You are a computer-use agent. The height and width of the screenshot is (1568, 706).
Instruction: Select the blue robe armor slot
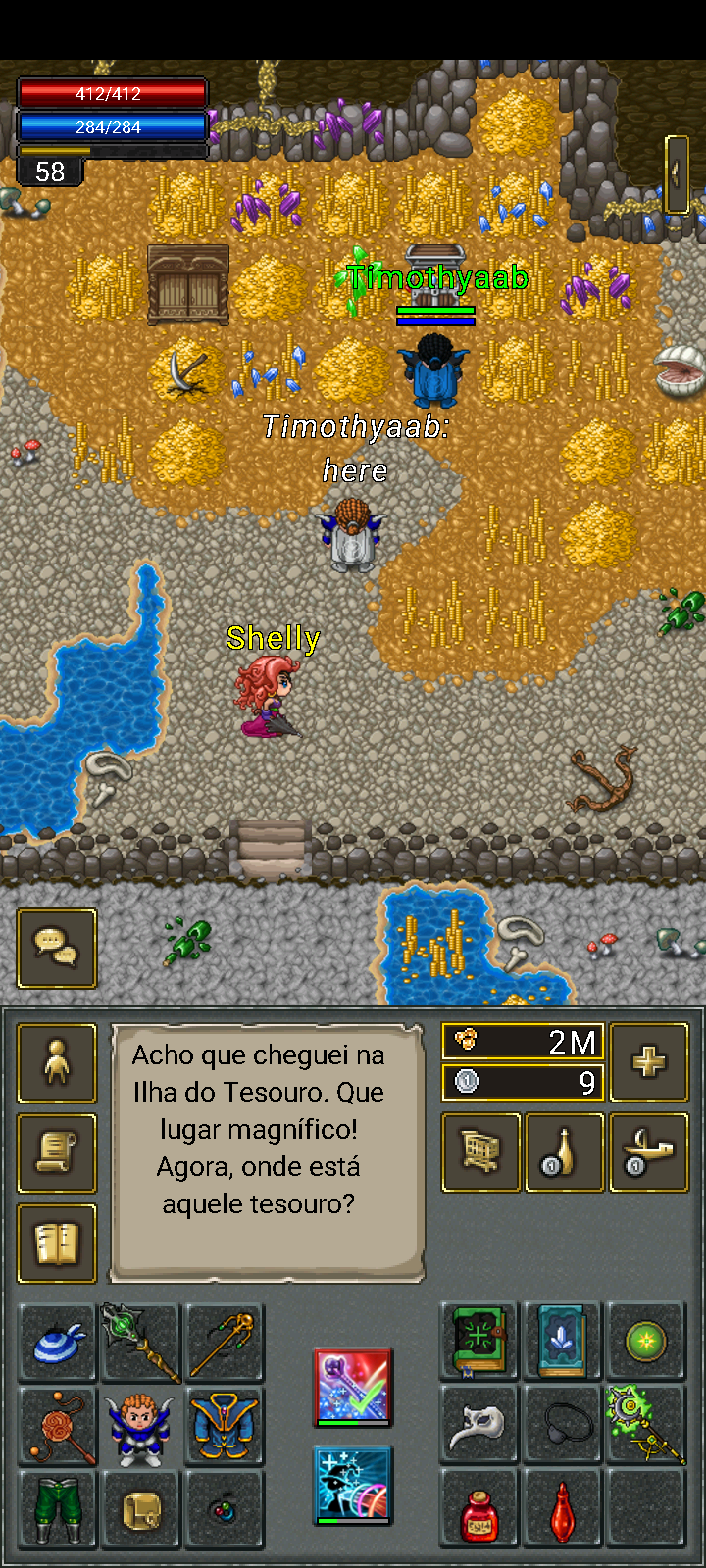click(x=225, y=1426)
